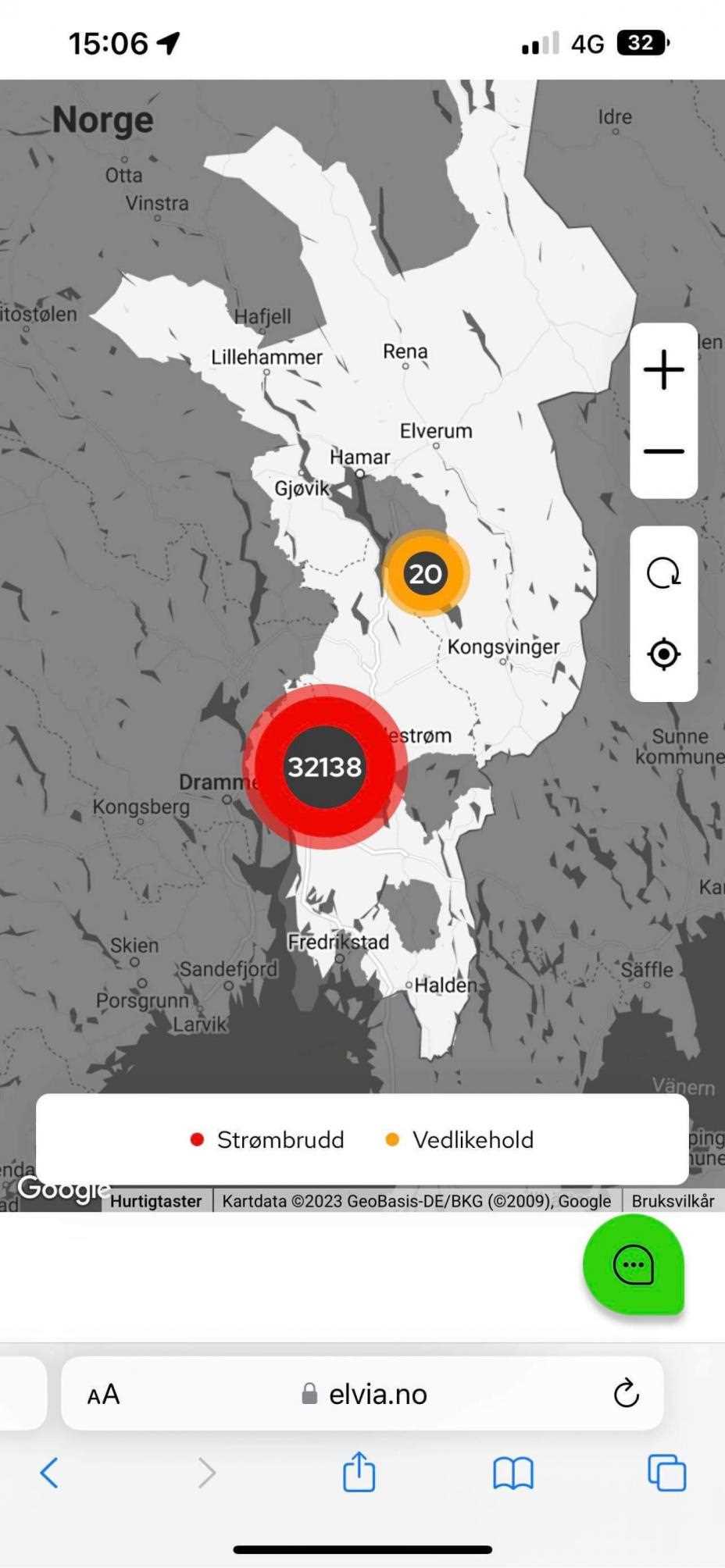725x1568 pixels.
Task: Open the orange 20 maintenance cluster
Action: (x=426, y=574)
